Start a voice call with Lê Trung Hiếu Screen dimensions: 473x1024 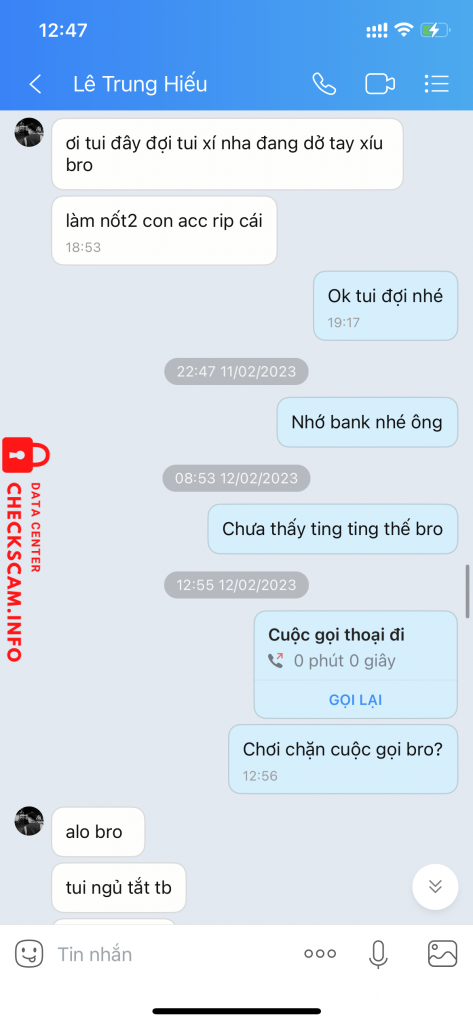point(324,84)
